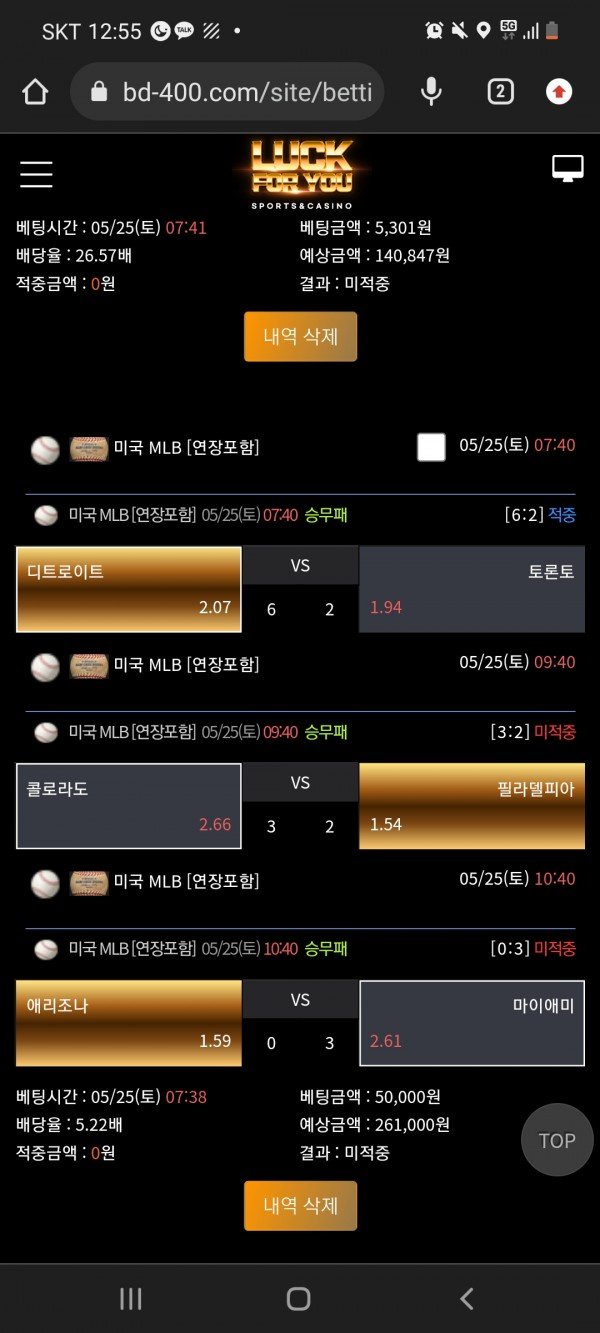
Task: Tap the browser home icon
Action: coord(35,93)
